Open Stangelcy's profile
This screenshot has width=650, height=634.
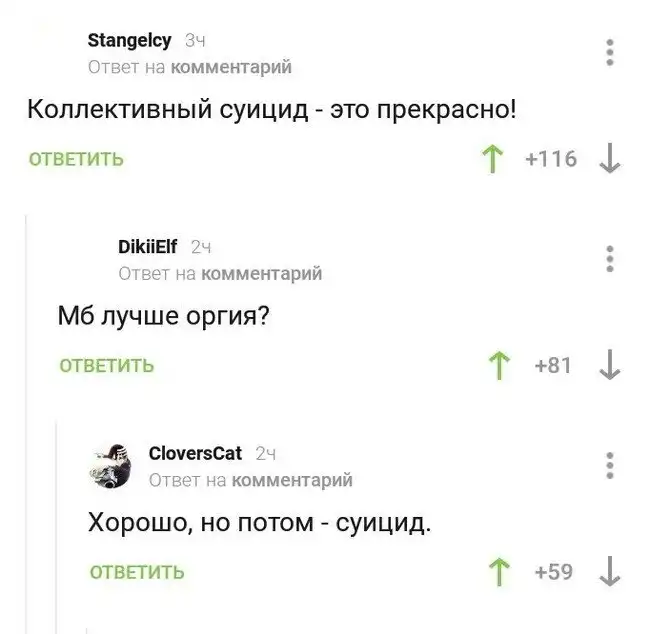(129, 41)
